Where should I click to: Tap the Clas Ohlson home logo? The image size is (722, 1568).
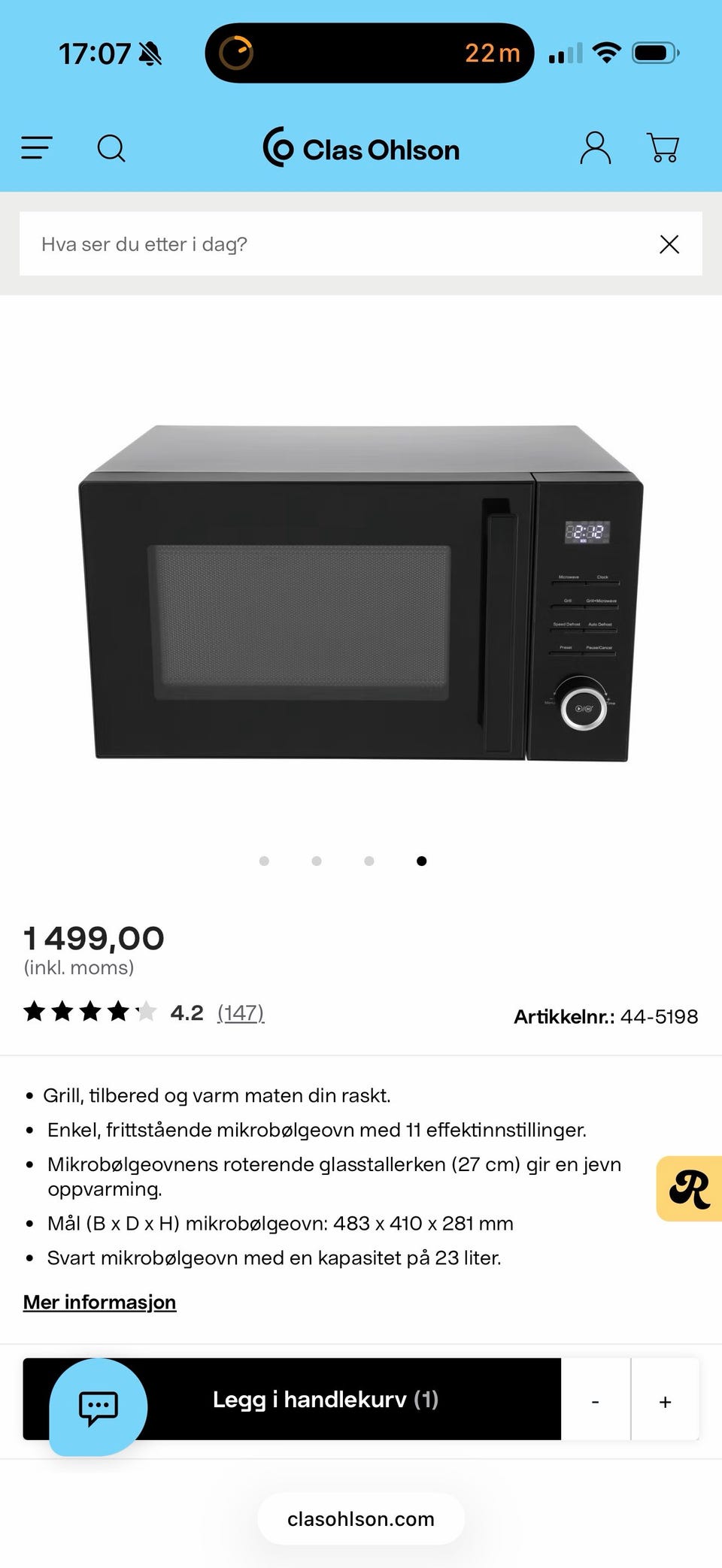point(361,147)
